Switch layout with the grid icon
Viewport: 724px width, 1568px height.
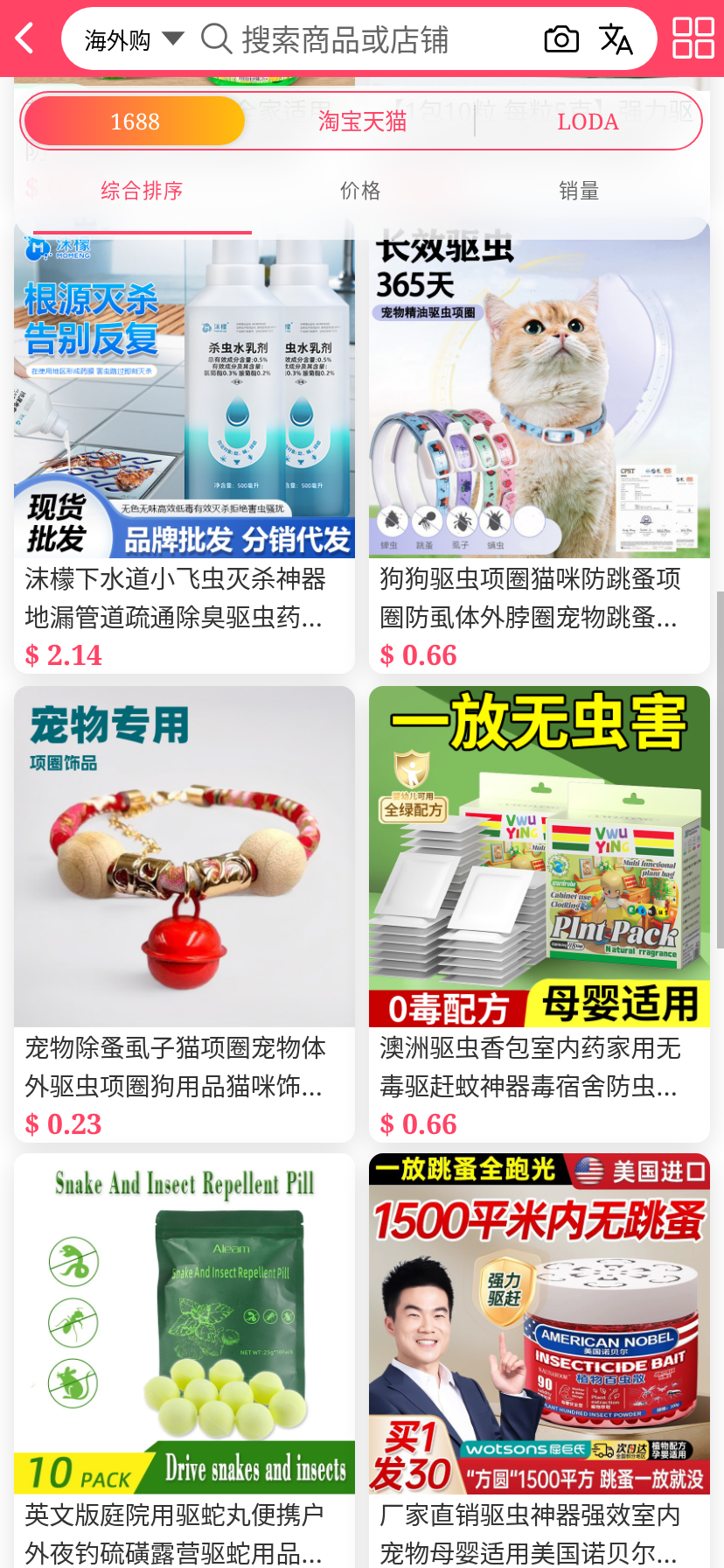pos(693,39)
